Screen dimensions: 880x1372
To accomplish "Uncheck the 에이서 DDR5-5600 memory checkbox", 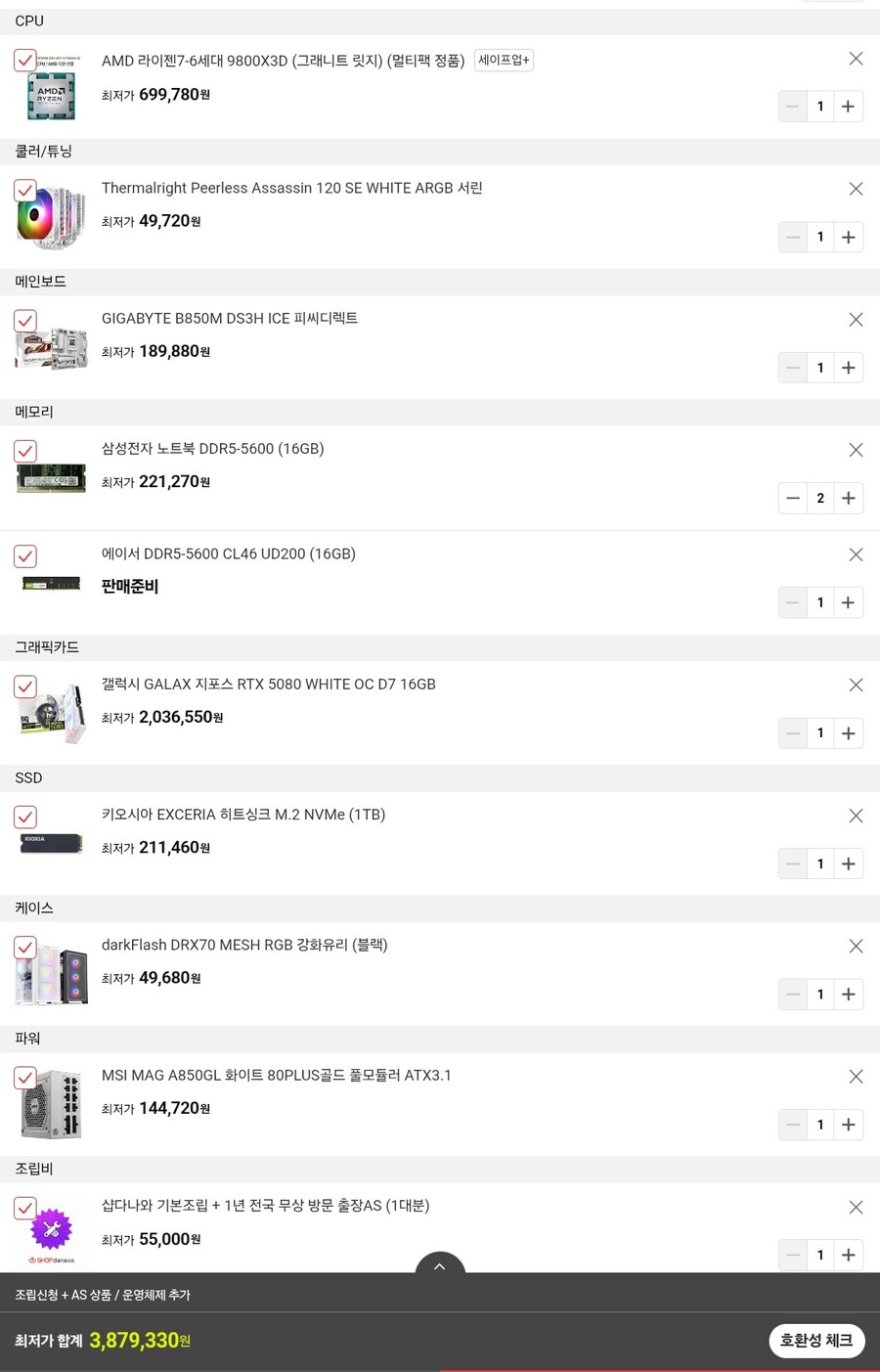I will 24,555.
